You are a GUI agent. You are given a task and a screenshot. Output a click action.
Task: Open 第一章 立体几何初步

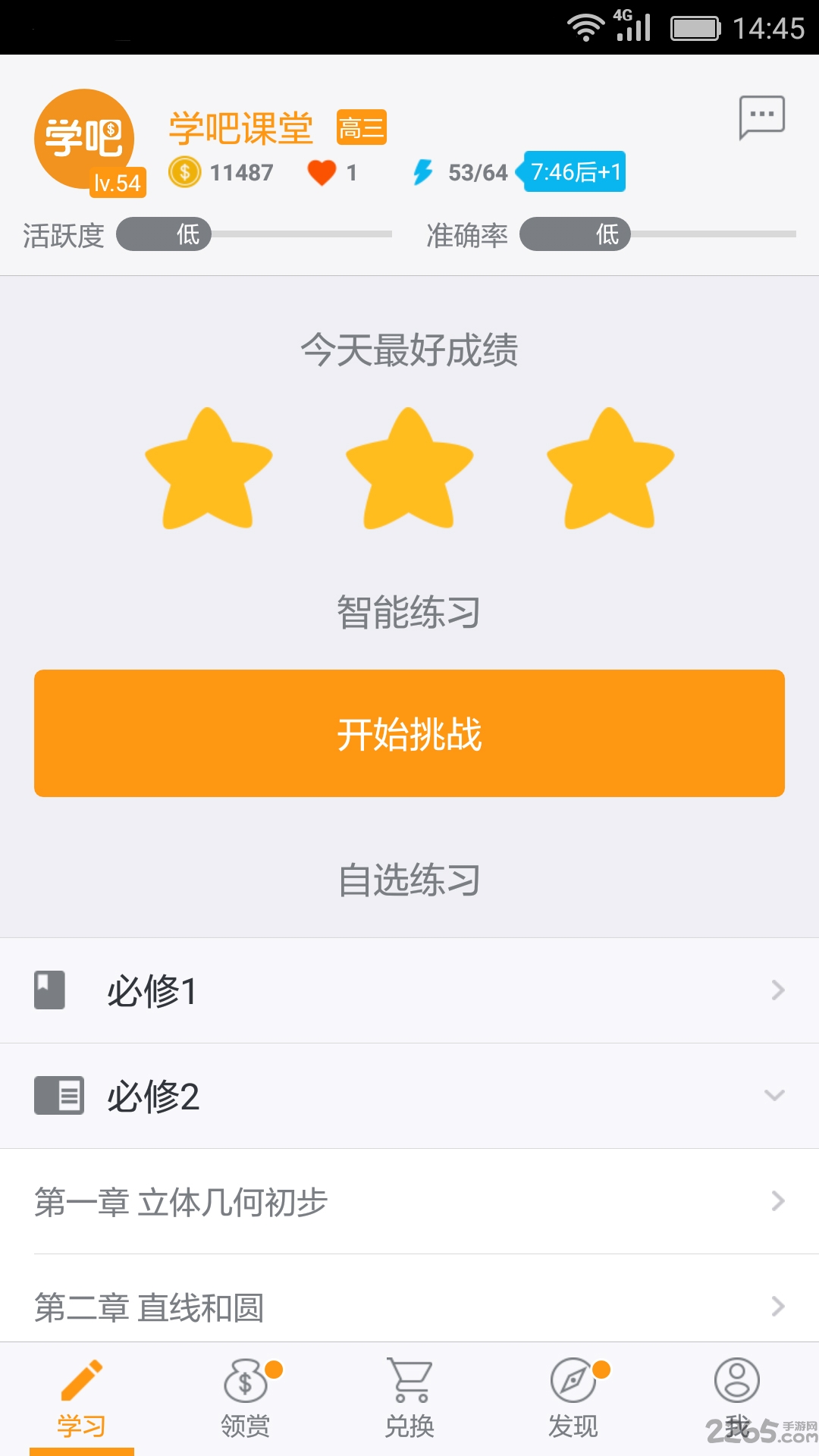[x=409, y=1201]
